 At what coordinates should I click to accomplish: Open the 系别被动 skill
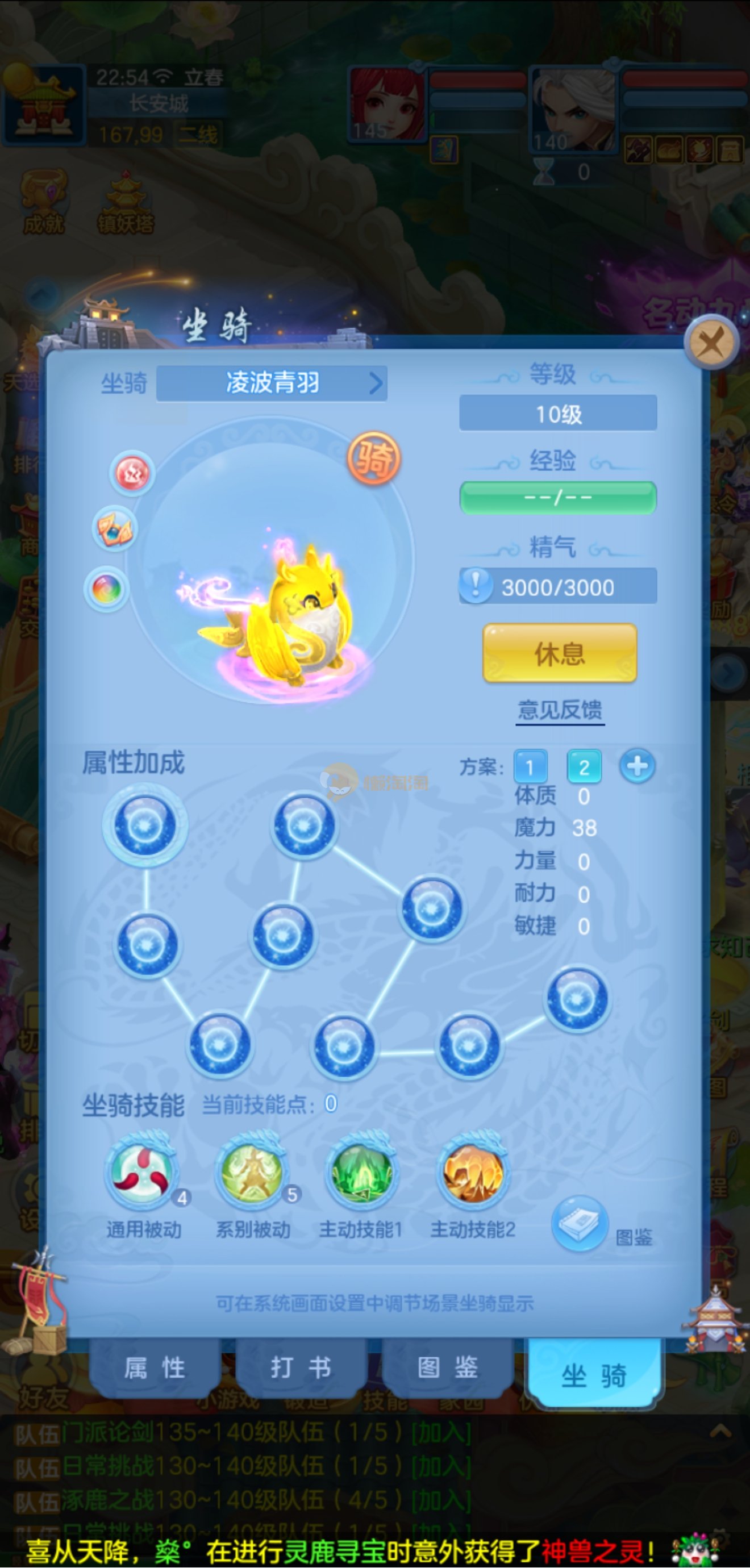[x=253, y=1173]
